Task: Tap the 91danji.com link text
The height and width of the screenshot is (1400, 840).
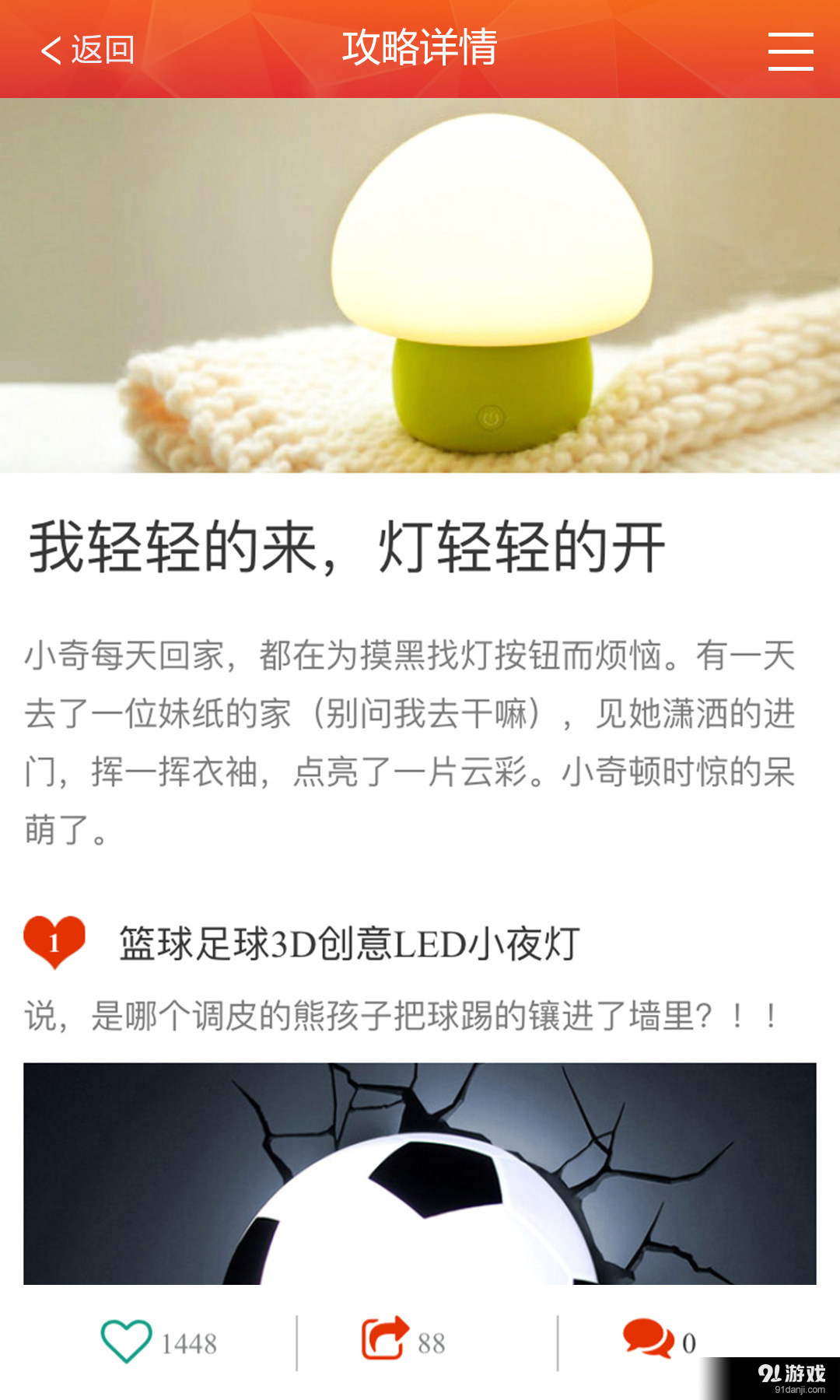Action: click(x=800, y=1388)
